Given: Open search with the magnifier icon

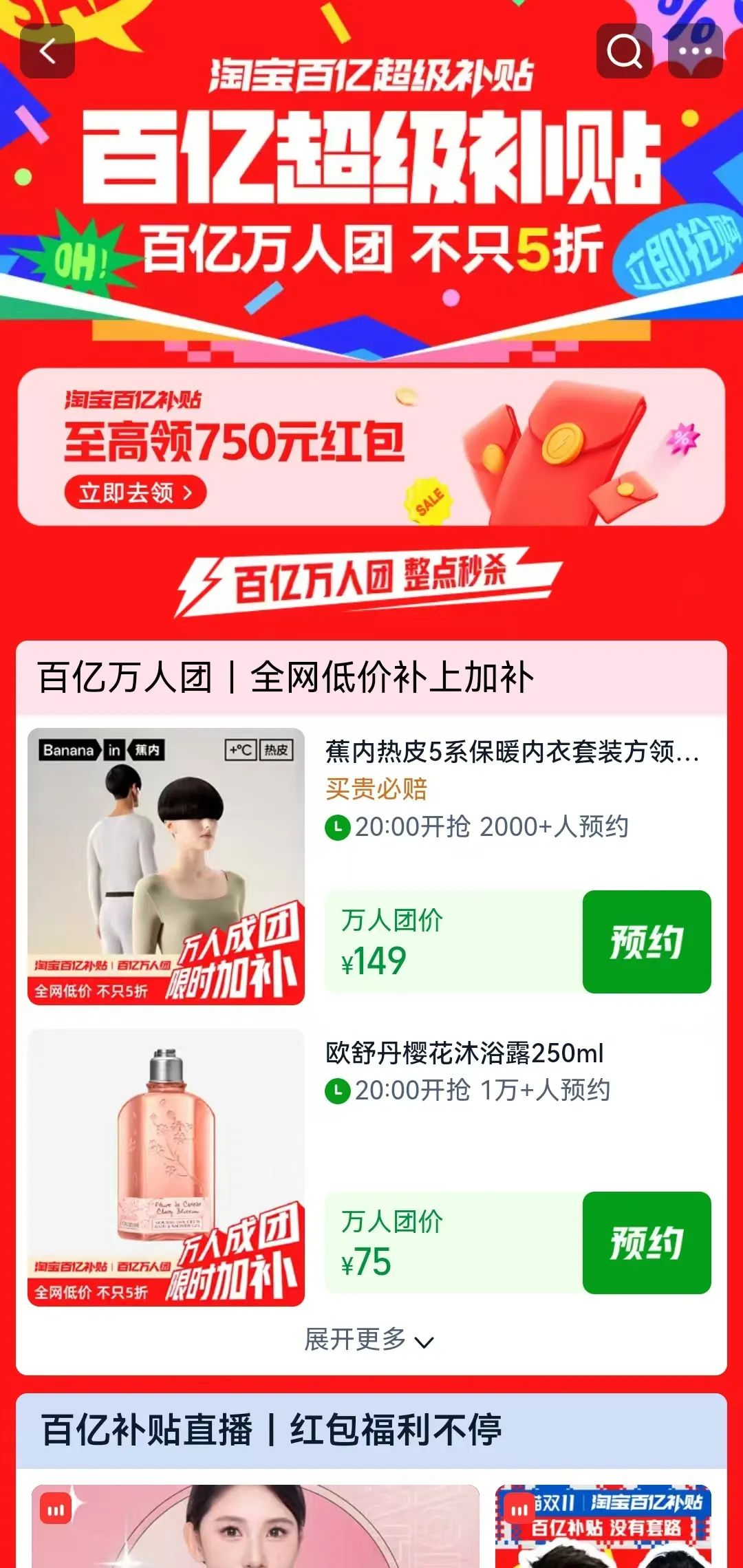Looking at the screenshot, I should (x=624, y=51).
